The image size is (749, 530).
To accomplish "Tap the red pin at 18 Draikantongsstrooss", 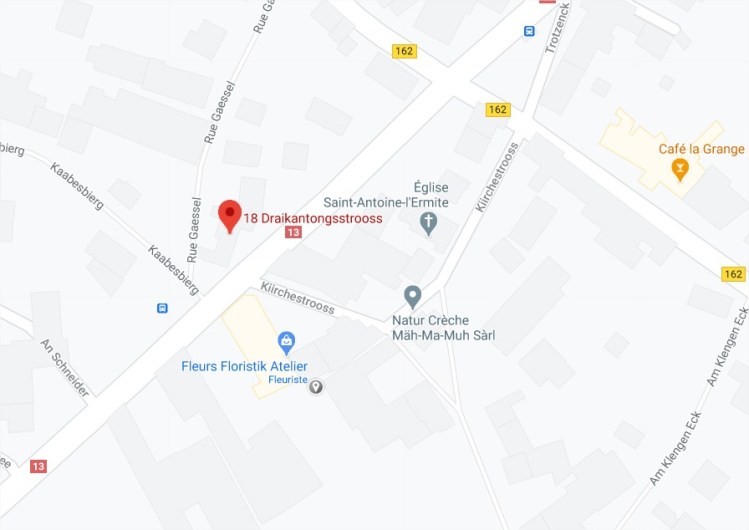I will [230, 215].
